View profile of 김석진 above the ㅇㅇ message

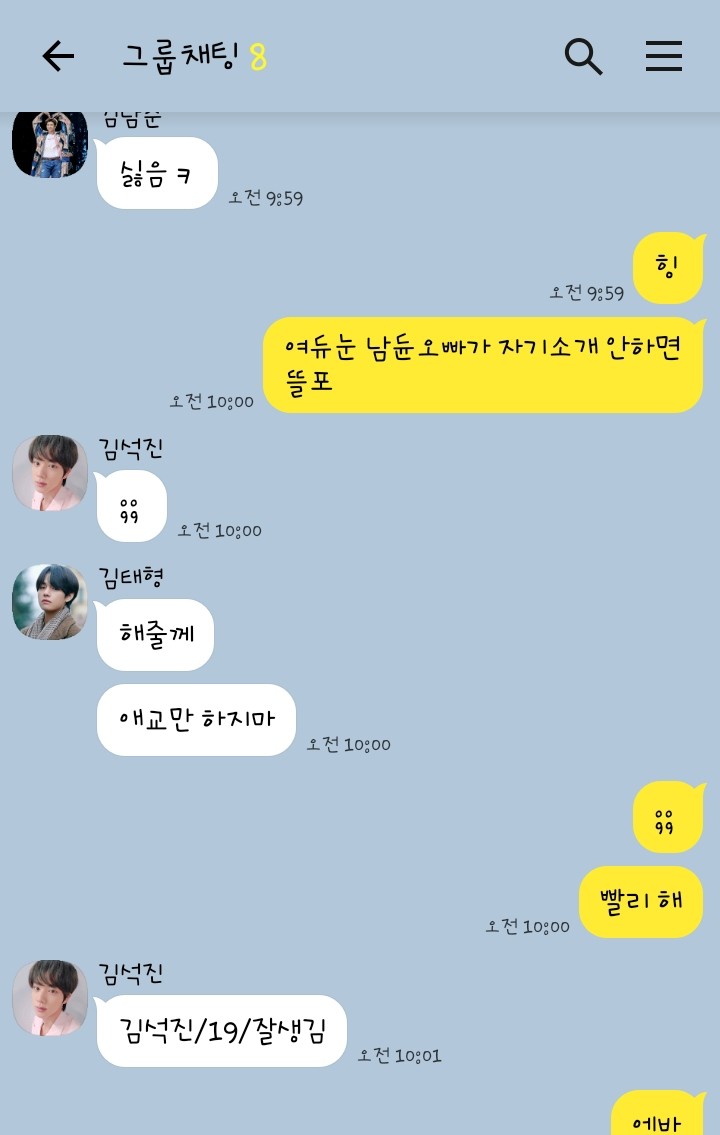pyautogui.click(x=50, y=472)
